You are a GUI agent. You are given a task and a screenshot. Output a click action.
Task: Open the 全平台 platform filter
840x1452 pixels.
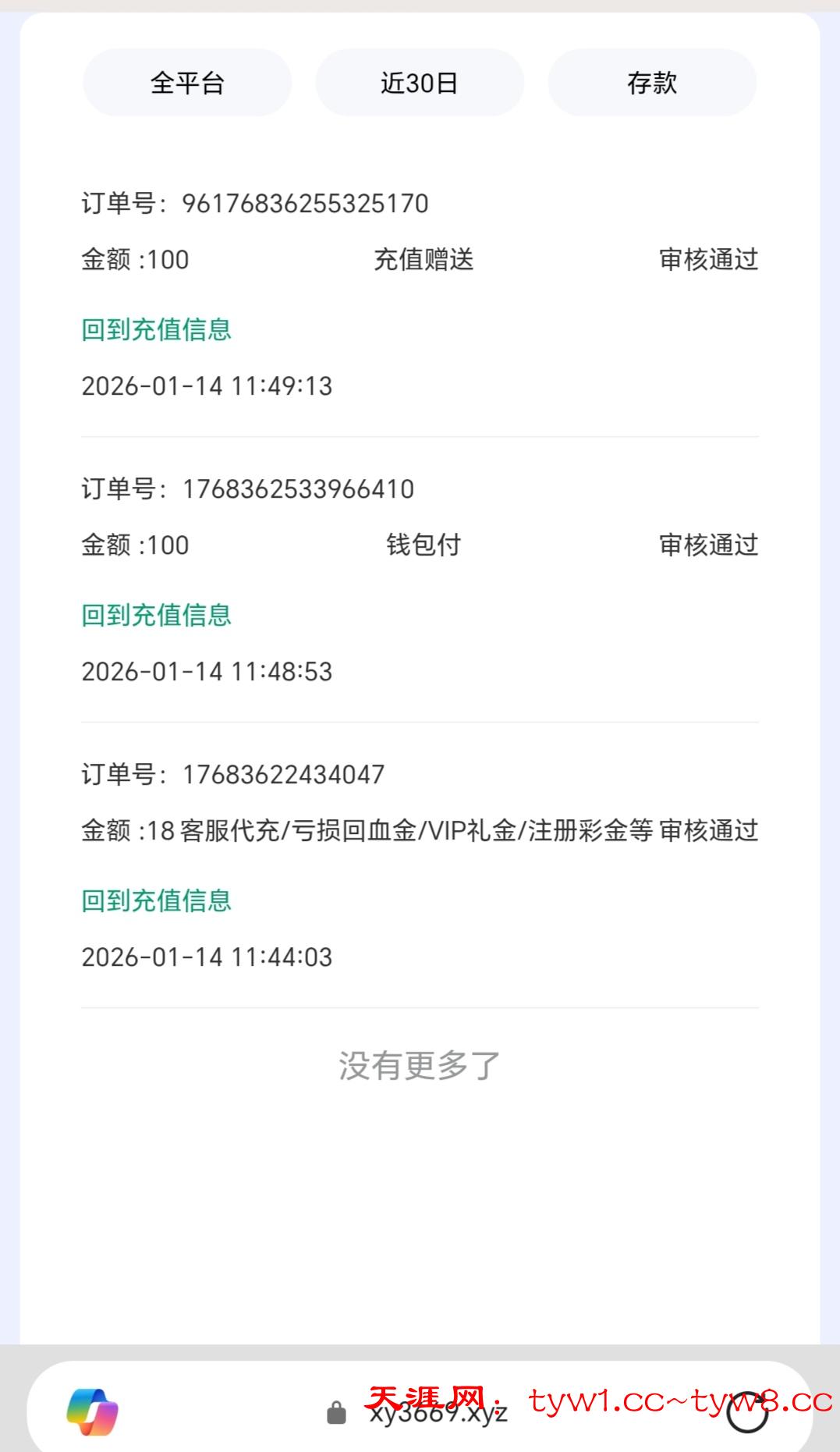[187, 83]
